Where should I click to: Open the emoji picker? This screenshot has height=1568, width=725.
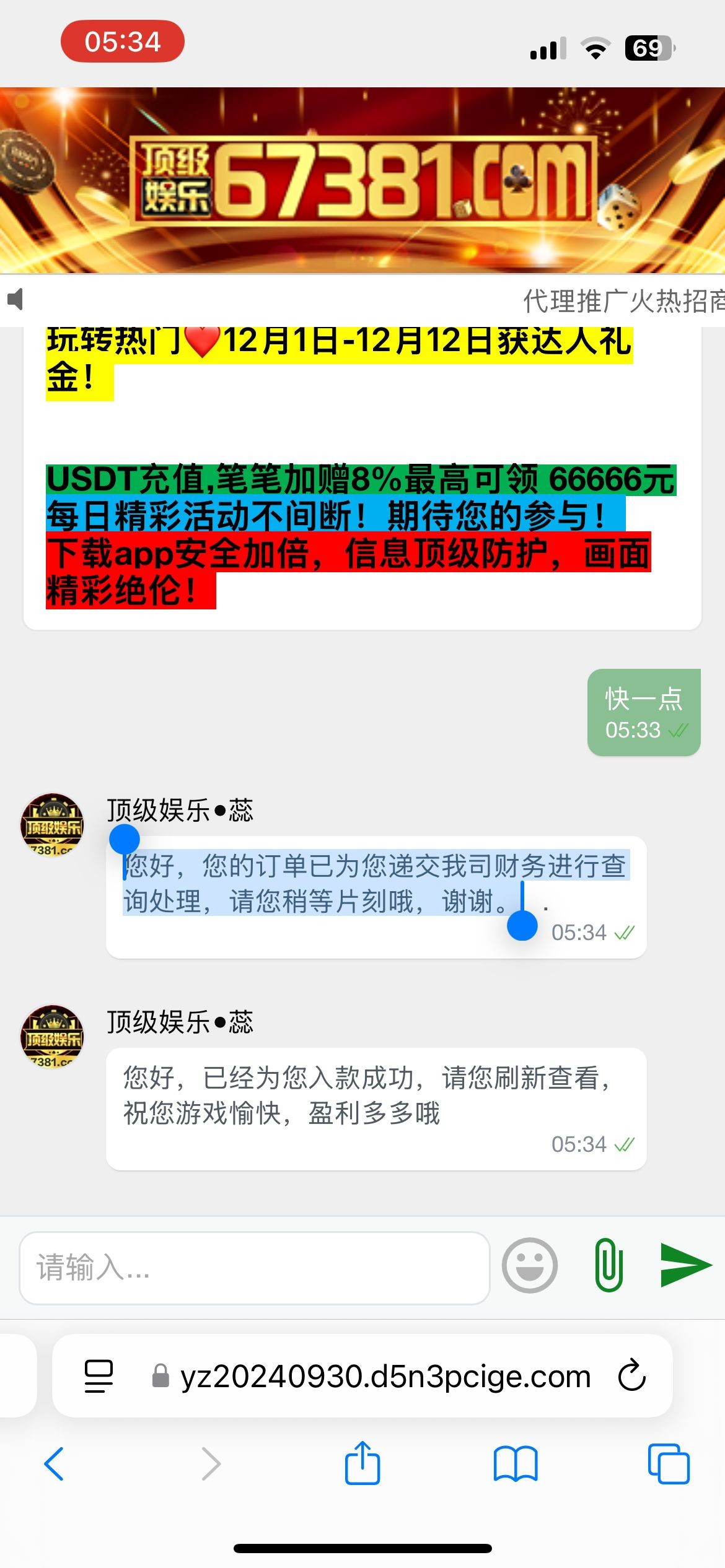click(529, 1265)
